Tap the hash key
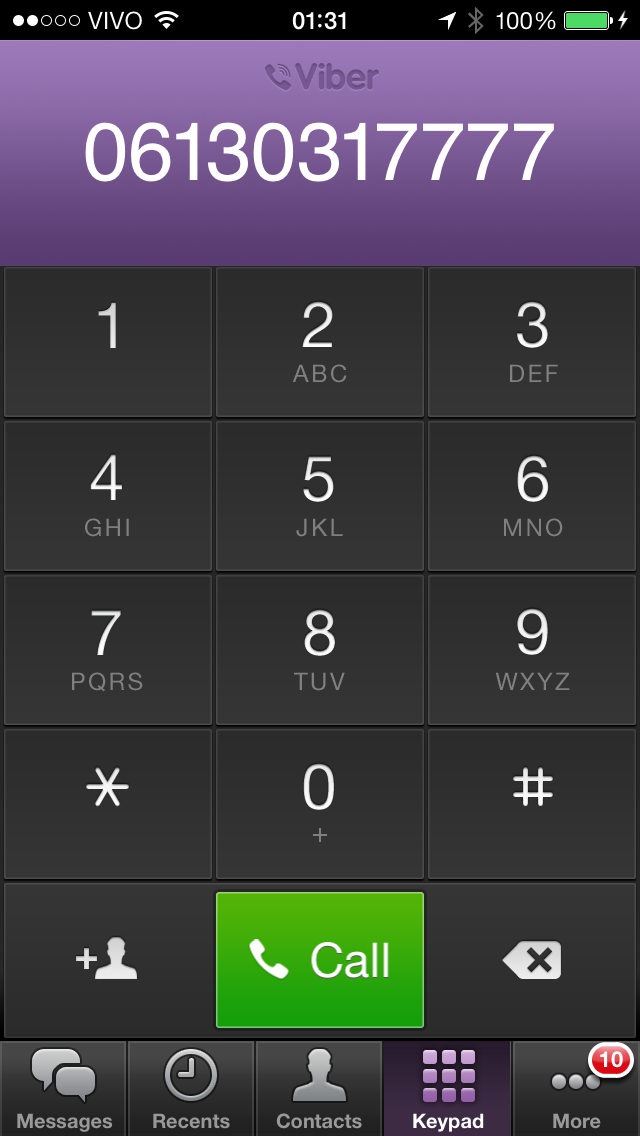The width and height of the screenshot is (640, 1136). pyautogui.click(x=532, y=804)
